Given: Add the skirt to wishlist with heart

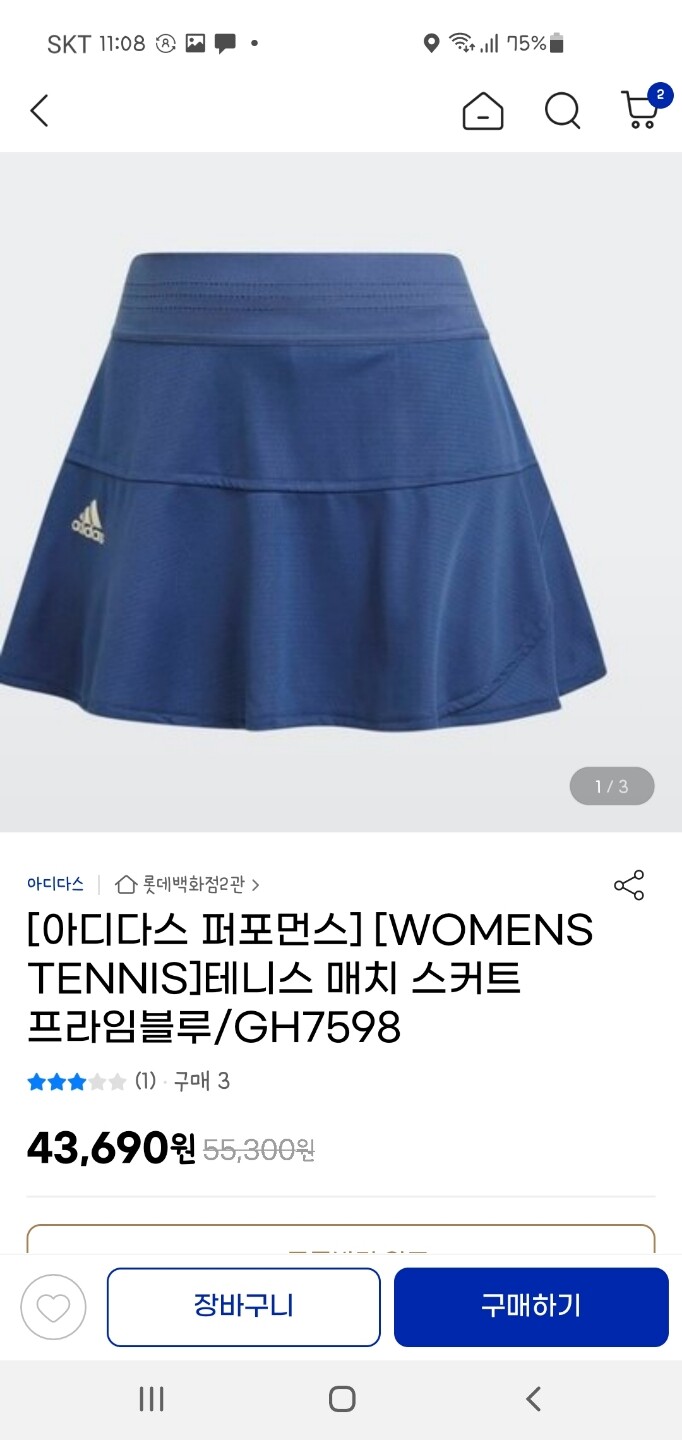Looking at the screenshot, I should [53, 1307].
